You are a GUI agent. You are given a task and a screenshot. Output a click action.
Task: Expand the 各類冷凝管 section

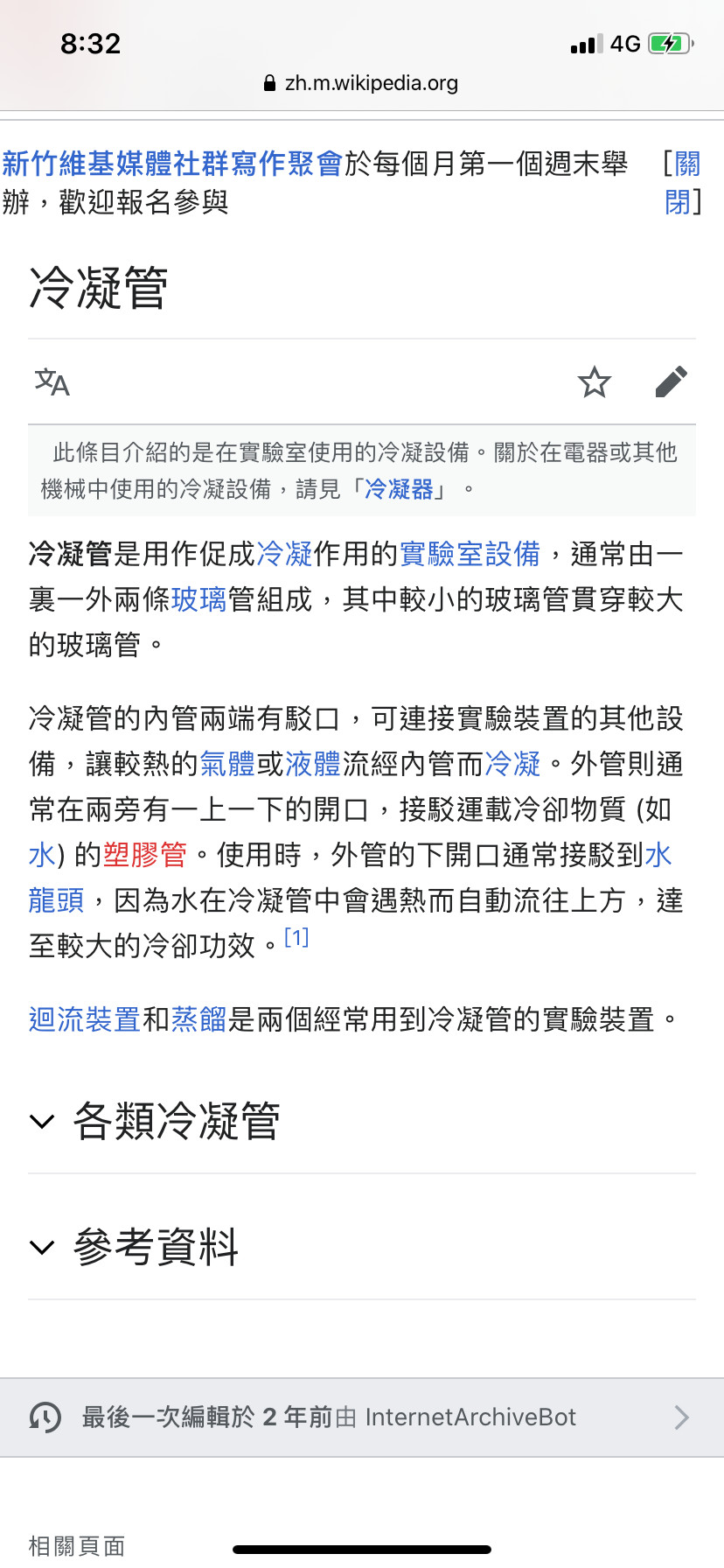[362, 1121]
